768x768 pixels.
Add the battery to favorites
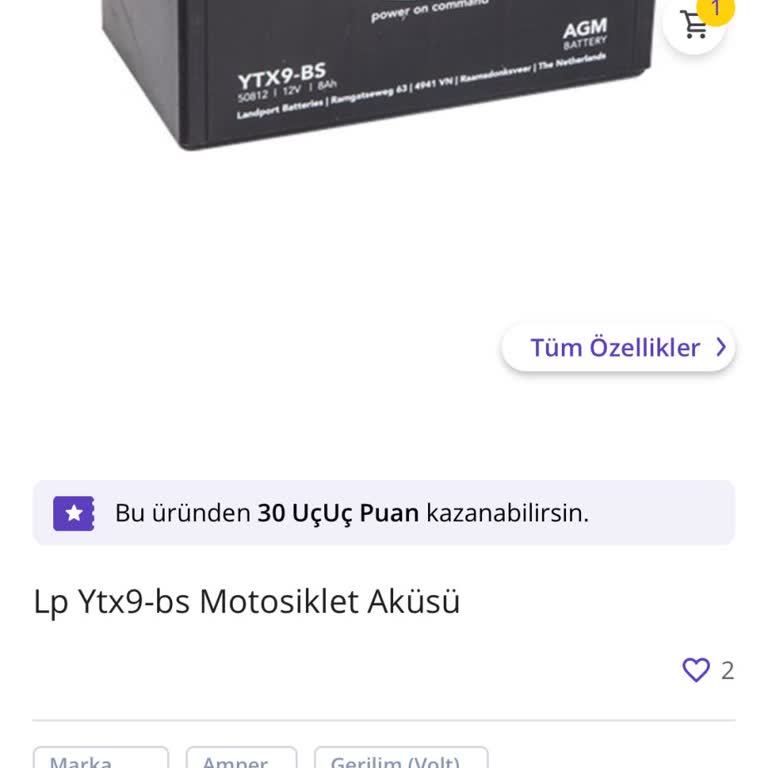click(x=696, y=670)
